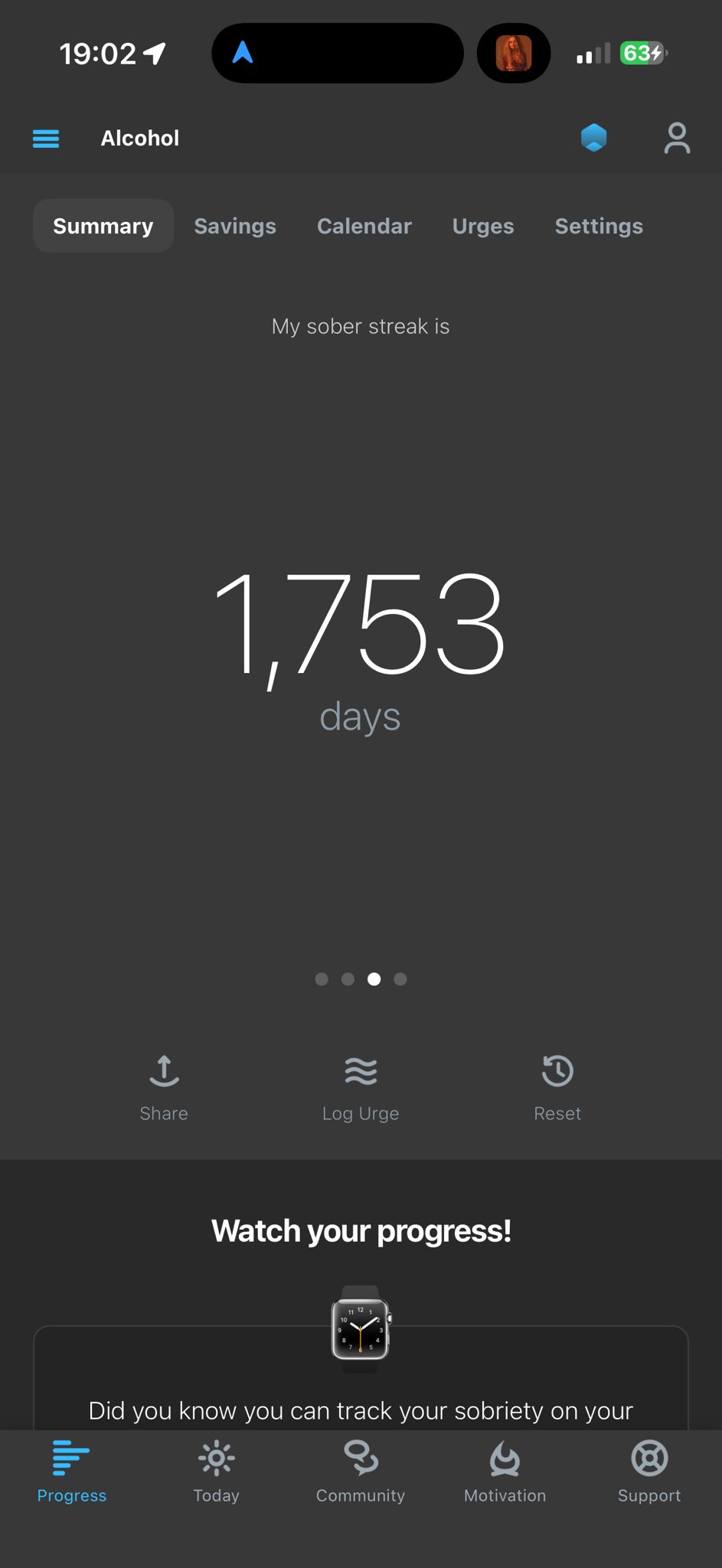722x1568 pixels.
Task: Switch to the Savings tab
Action: [x=235, y=226]
